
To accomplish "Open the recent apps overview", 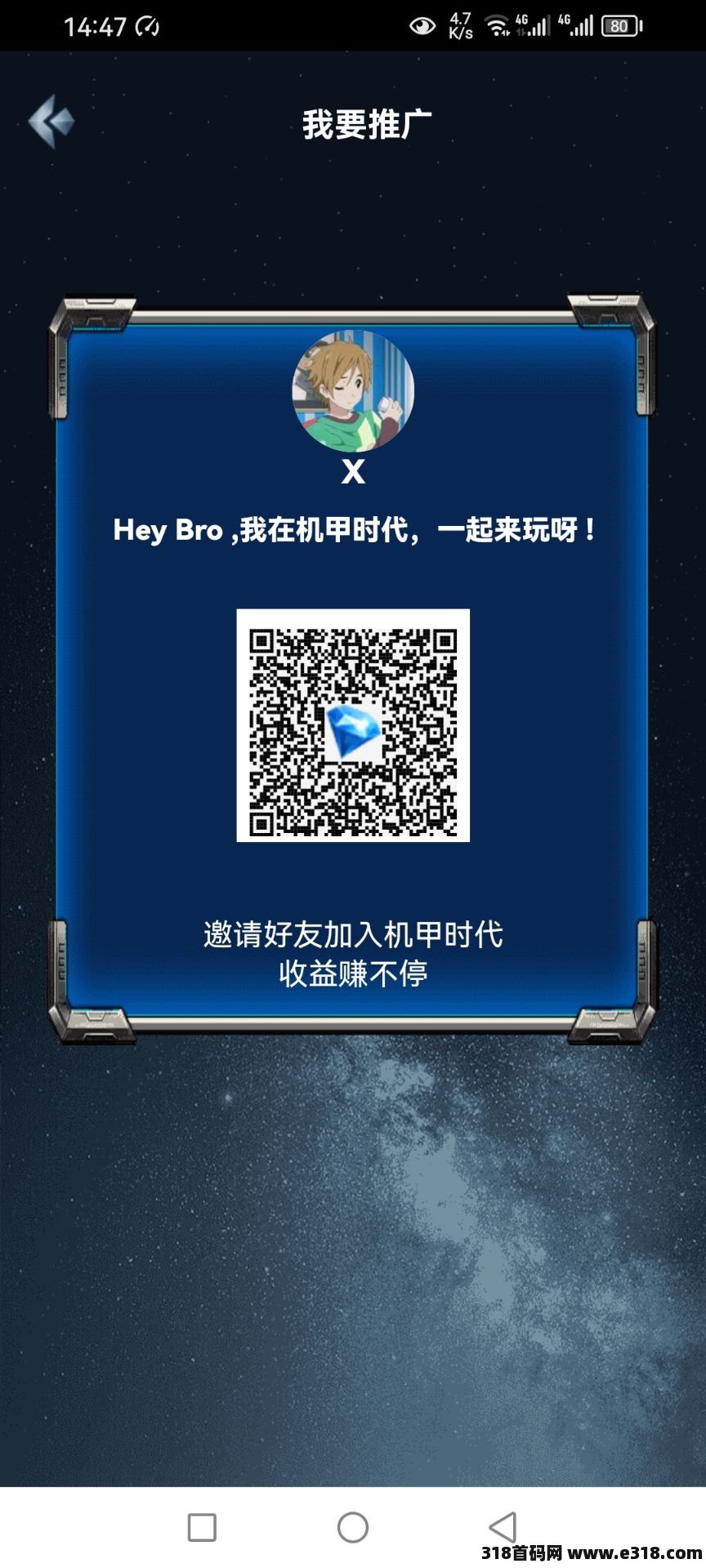I will click(x=202, y=1526).
